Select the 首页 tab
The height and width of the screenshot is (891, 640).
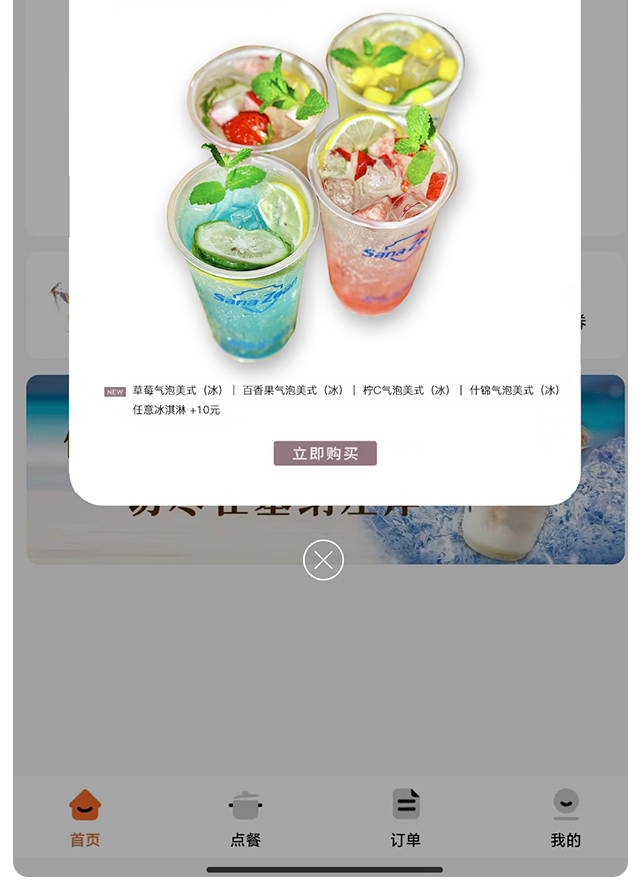point(85,818)
